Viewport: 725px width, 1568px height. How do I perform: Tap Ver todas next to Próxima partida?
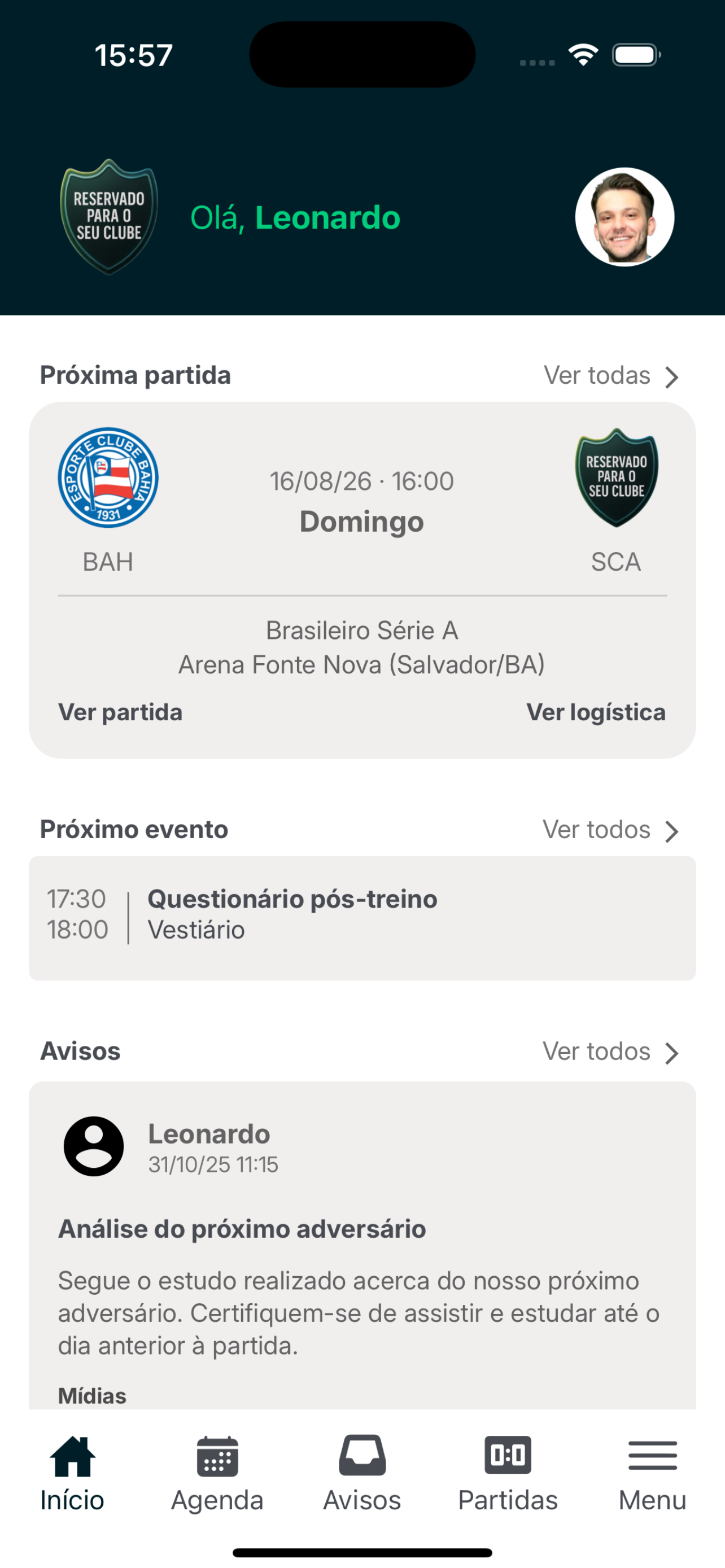click(x=611, y=375)
